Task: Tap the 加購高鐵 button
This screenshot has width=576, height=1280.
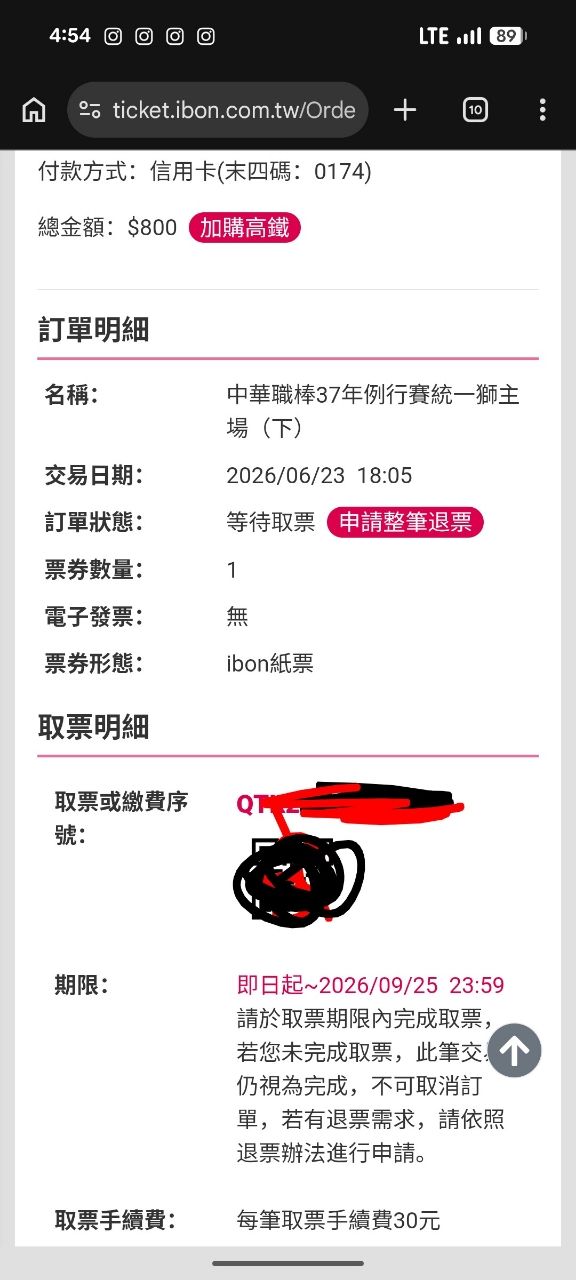Action: click(244, 227)
